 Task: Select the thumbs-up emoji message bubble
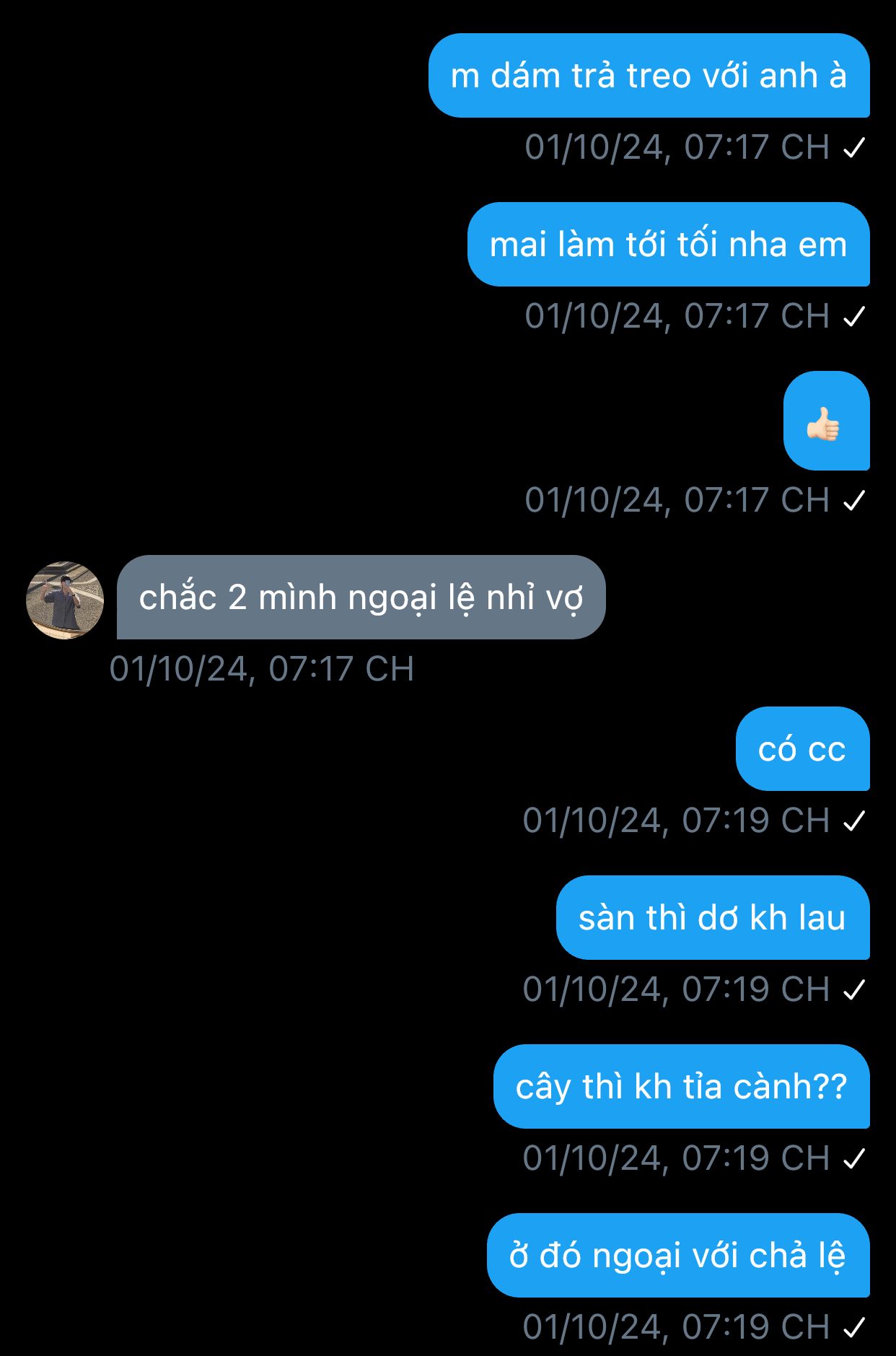coord(825,421)
